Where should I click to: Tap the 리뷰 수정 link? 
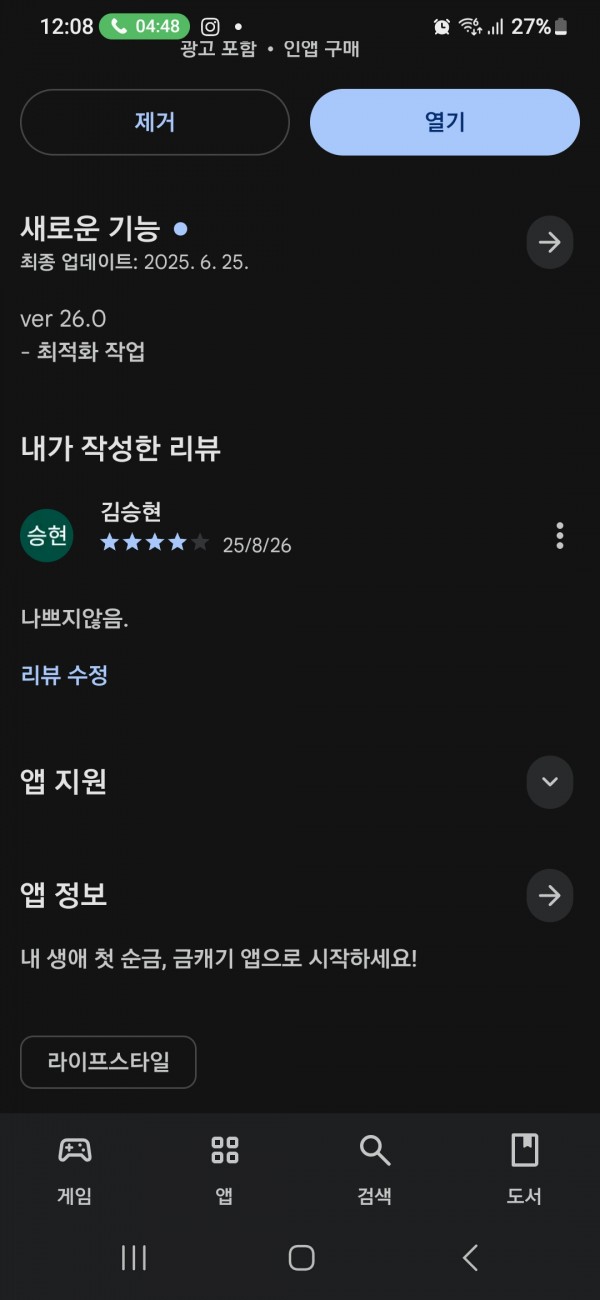point(64,675)
